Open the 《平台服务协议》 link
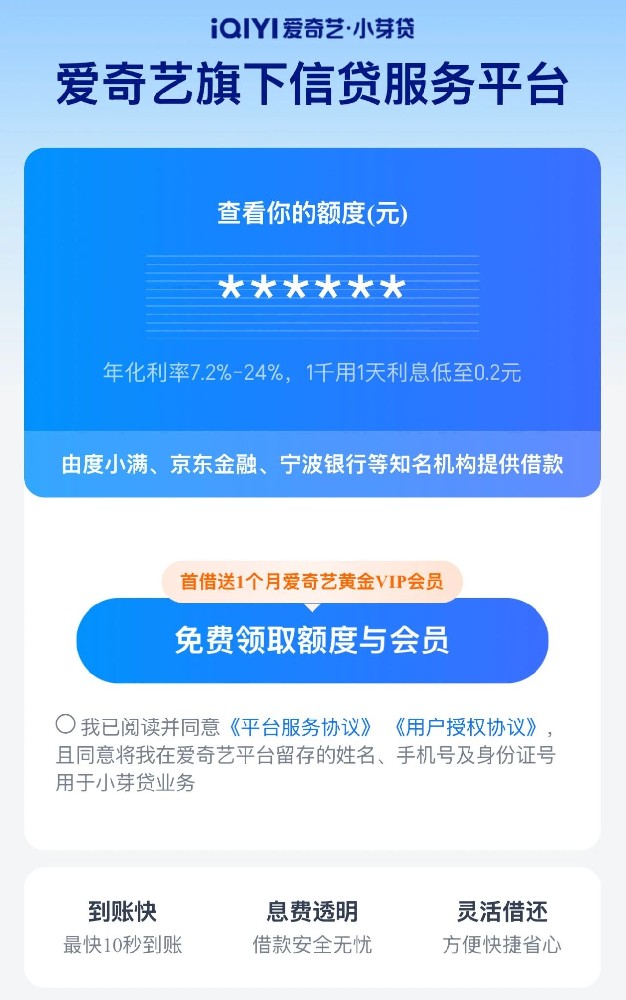Viewport: 626px width, 1000px height. (304, 727)
